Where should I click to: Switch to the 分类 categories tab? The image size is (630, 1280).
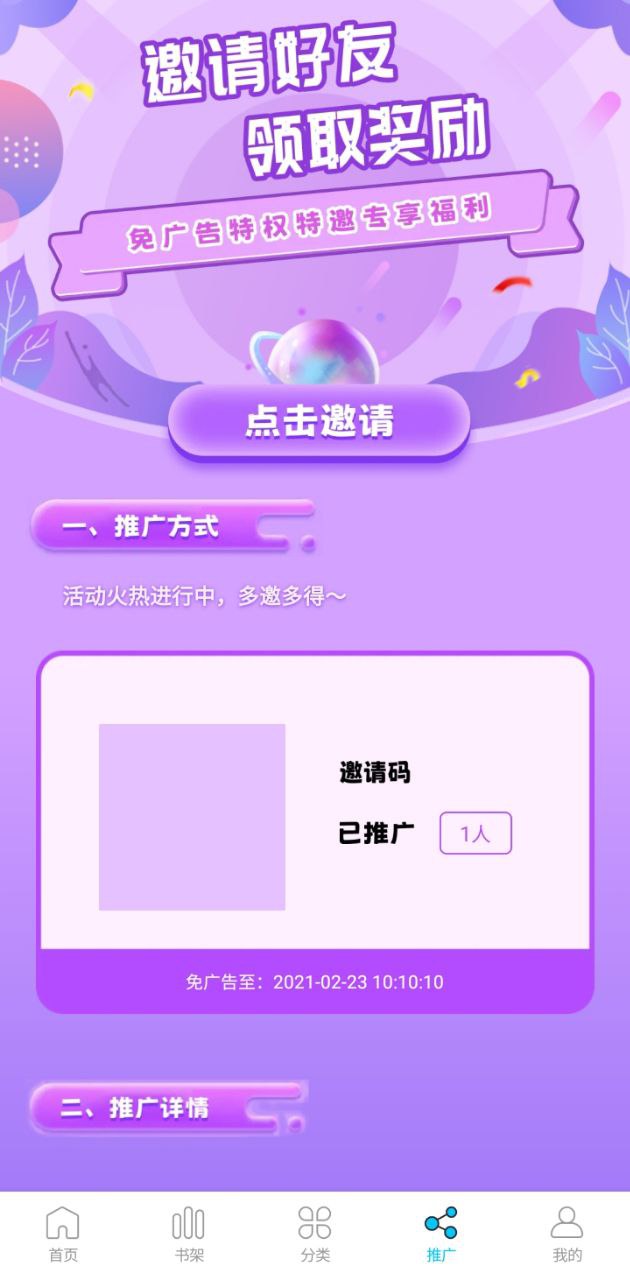[x=315, y=1234]
